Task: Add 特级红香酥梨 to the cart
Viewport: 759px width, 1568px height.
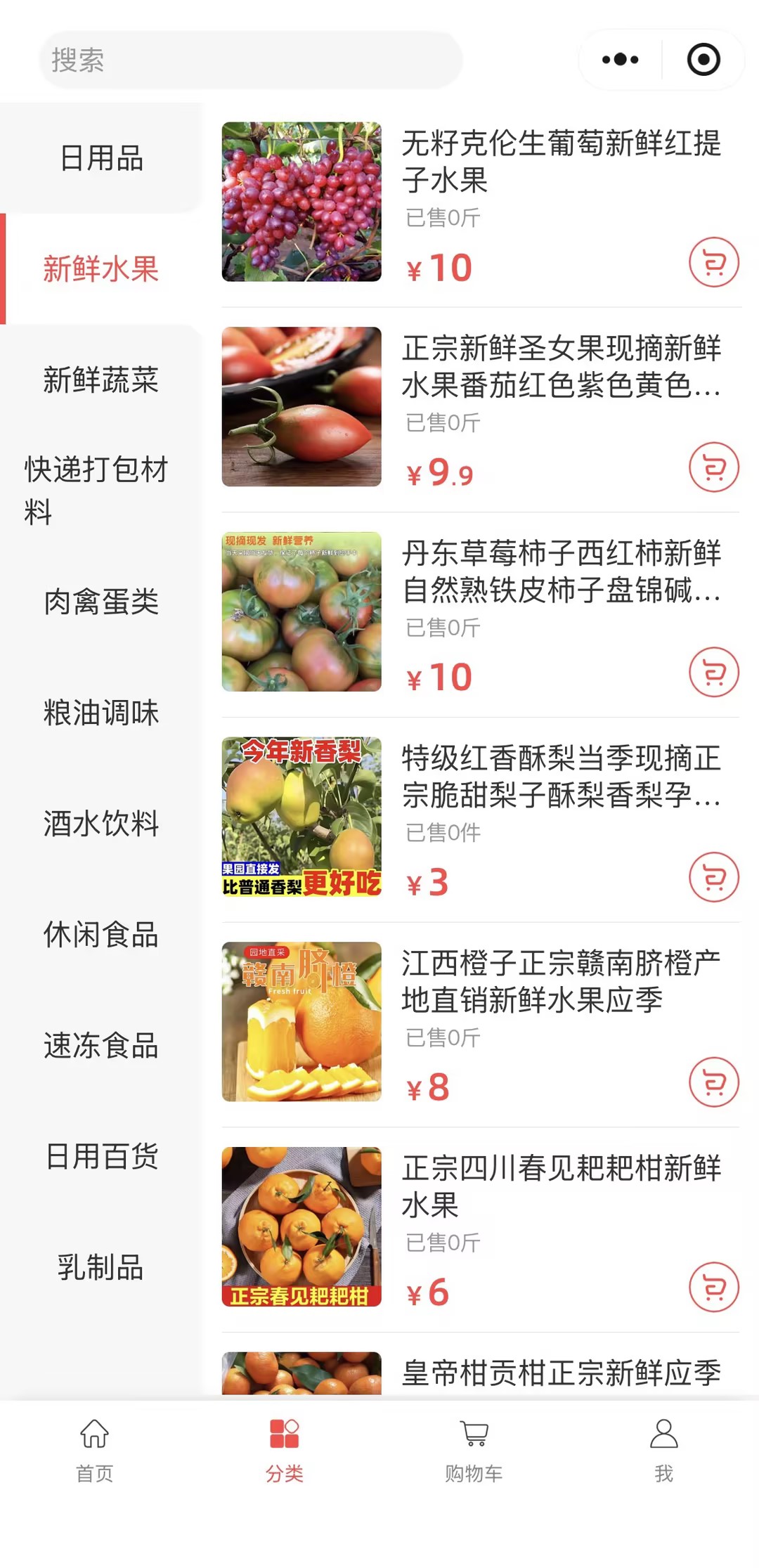Action: tap(713, 877)
